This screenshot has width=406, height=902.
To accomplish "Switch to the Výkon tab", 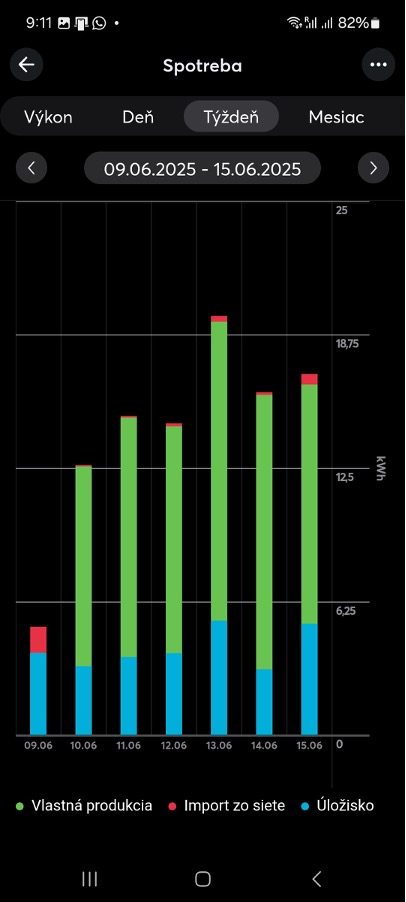I will 48,117.
